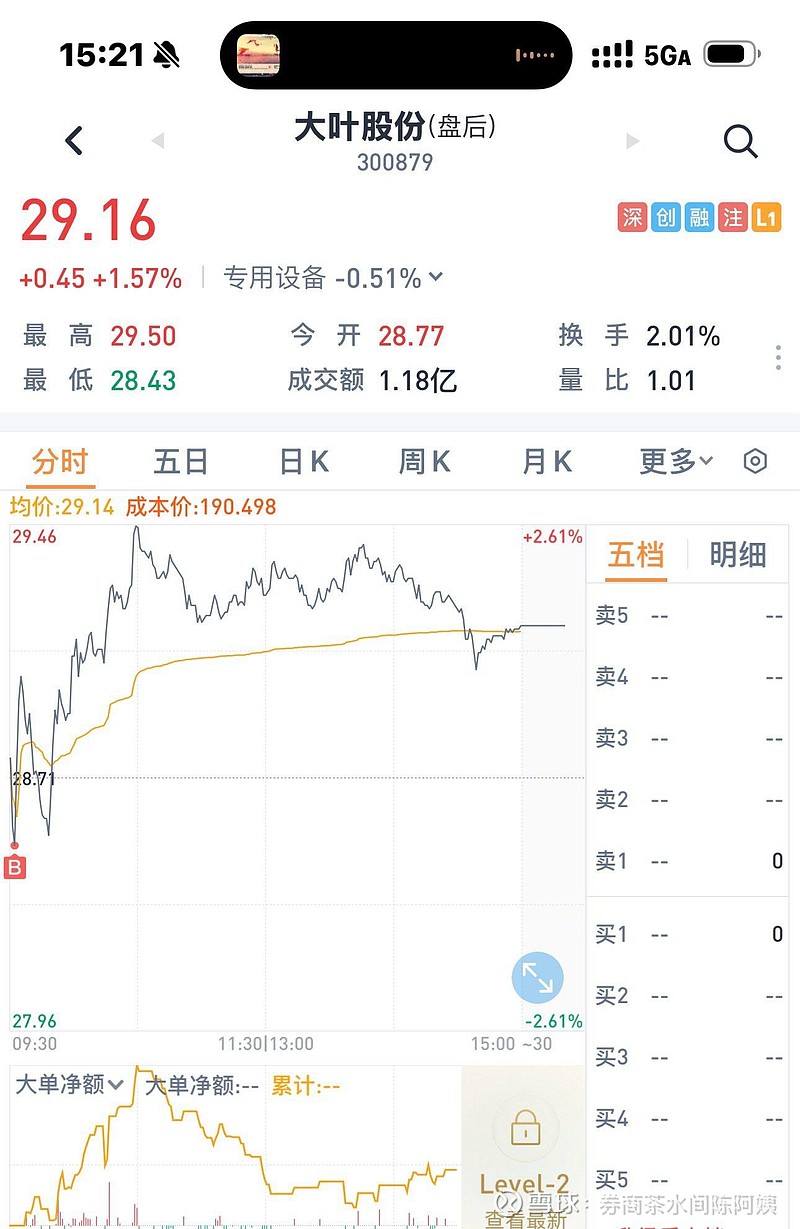The image size is (800, 1229).
Task: Tap the back arrow to exit quote page
Action: pyautogui.click(x=73, y=140)
